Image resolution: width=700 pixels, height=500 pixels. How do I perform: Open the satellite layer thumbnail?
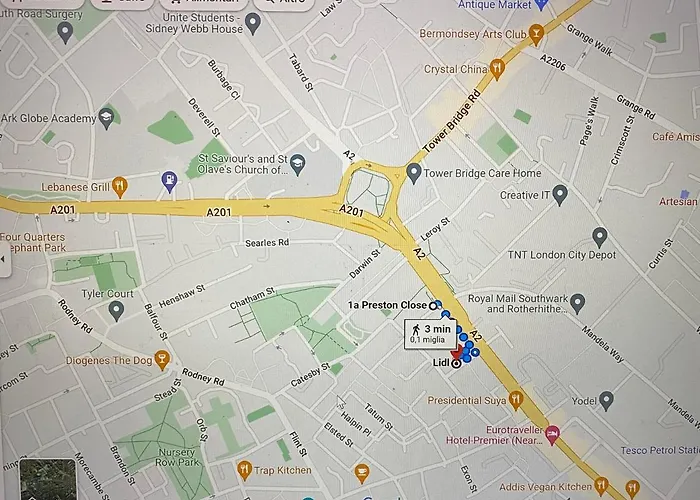click(x=47, y=480)
